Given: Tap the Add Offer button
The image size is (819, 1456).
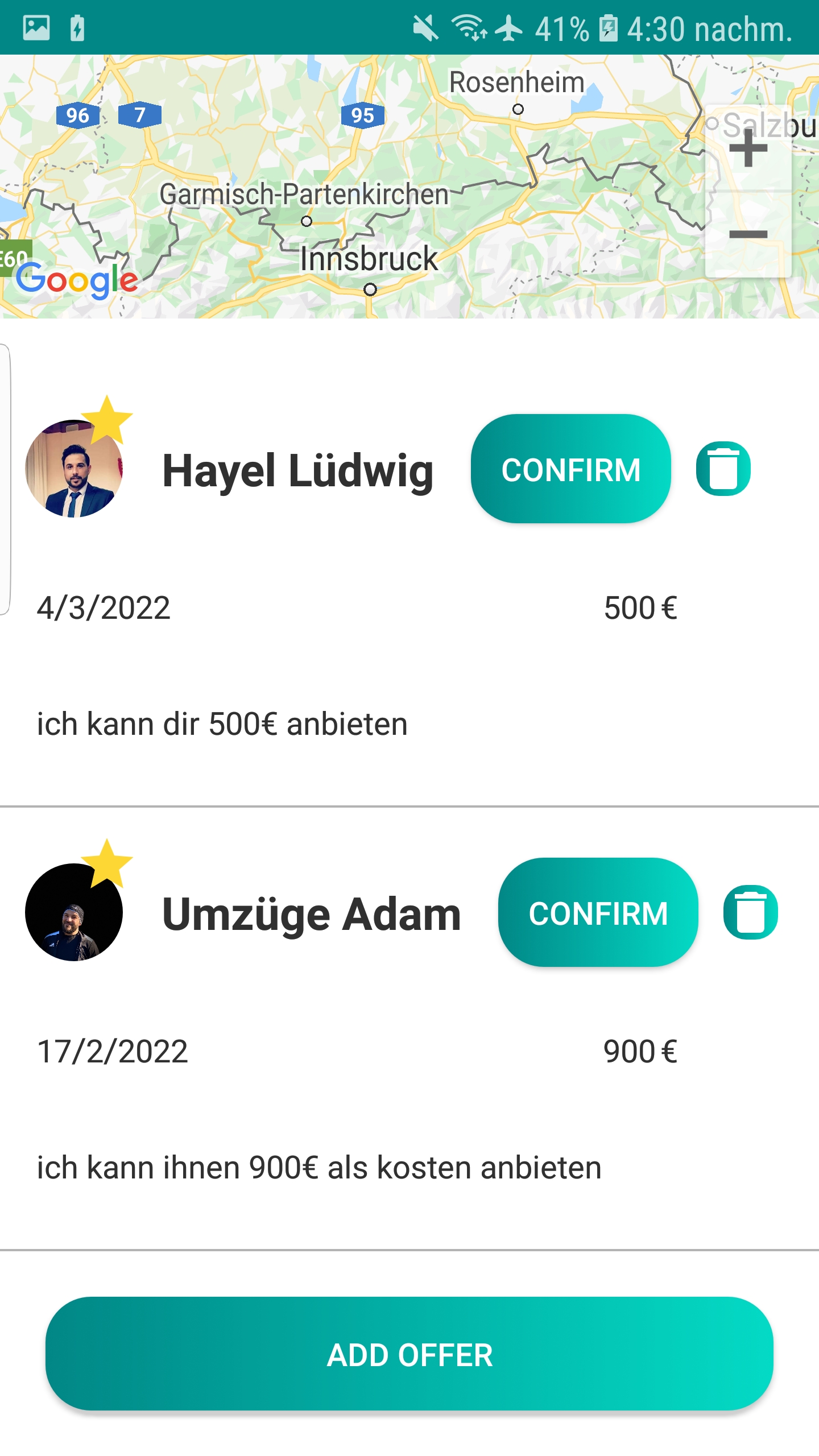Looking at the screenshot, I should pos(409,1354).
